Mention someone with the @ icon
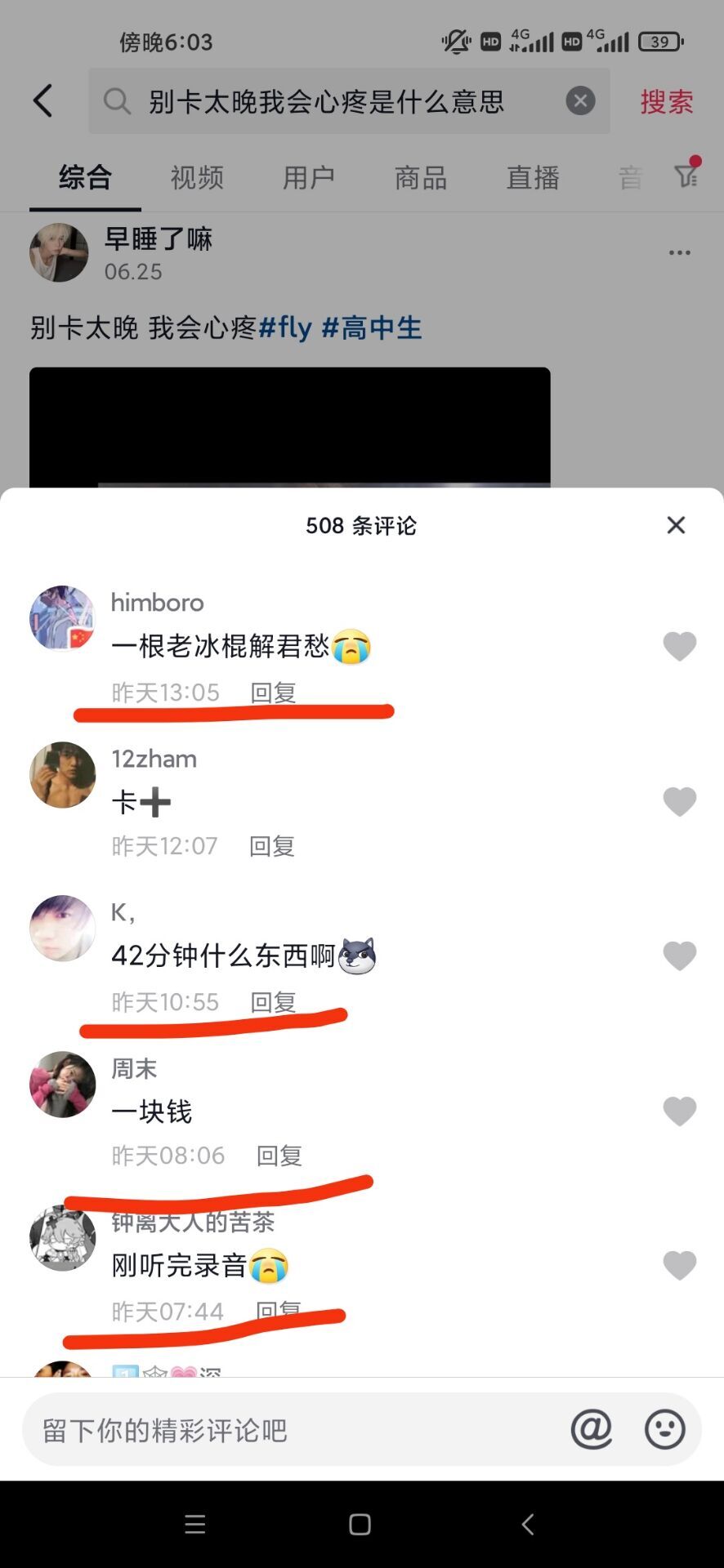 point(591,1429)
